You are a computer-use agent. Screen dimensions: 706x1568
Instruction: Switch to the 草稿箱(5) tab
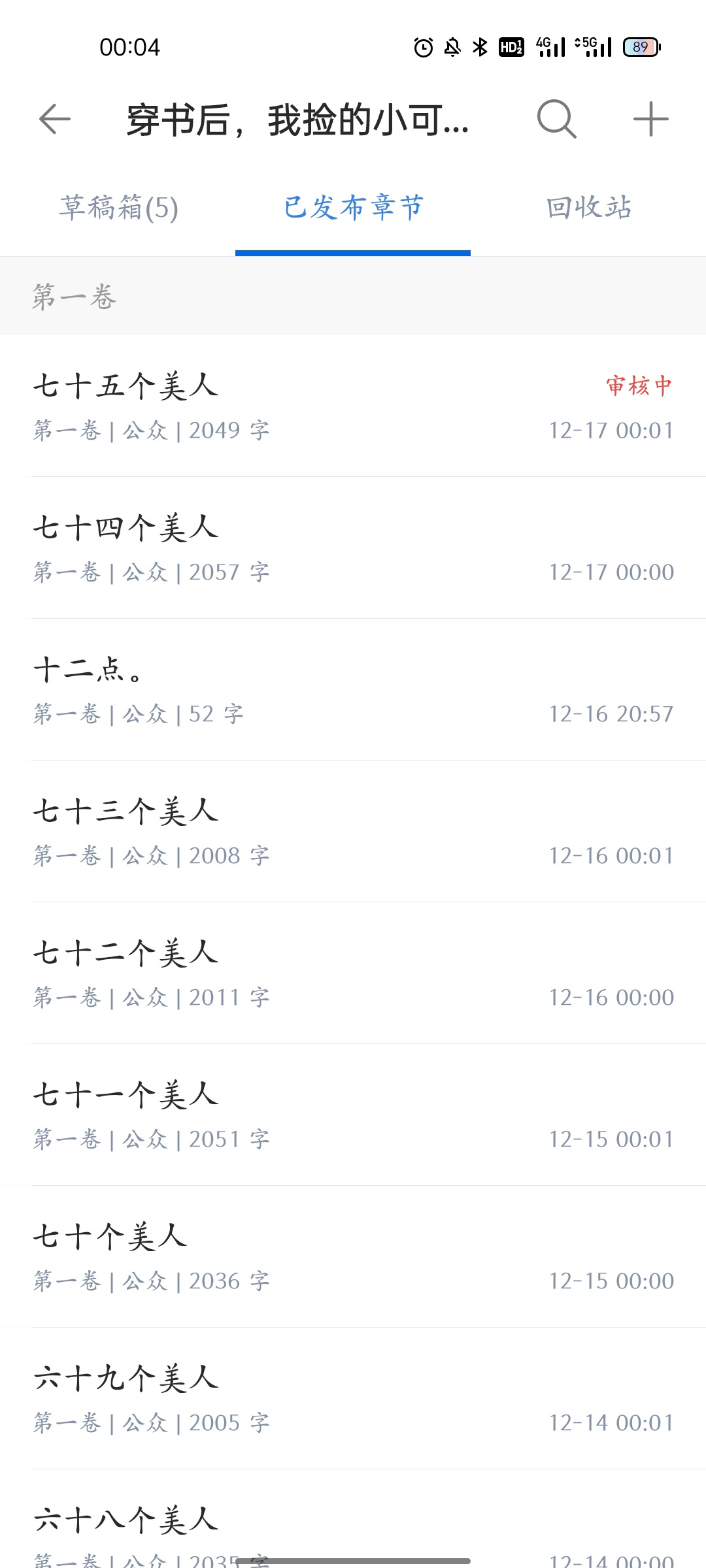(x=118, y=208)
